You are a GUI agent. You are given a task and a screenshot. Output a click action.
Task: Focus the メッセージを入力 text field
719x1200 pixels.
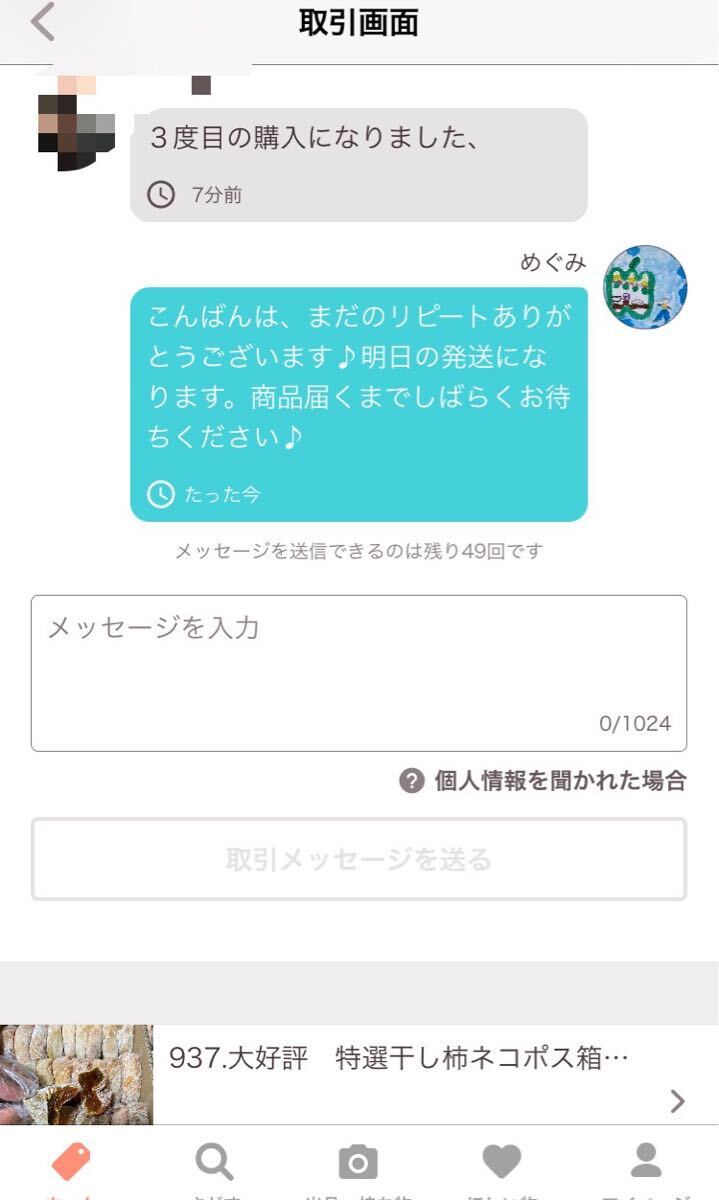coord(358,672)
